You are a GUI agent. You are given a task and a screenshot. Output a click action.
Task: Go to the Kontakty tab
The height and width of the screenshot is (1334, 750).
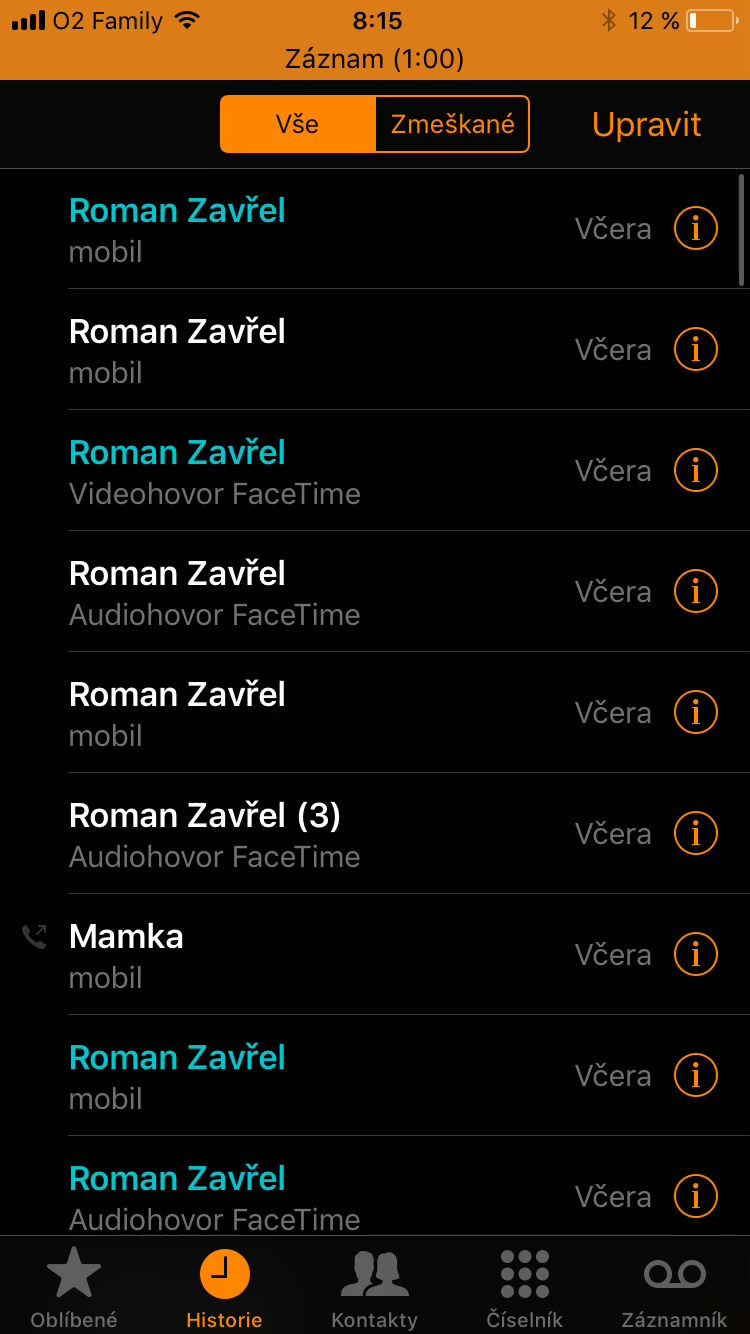375,1288
